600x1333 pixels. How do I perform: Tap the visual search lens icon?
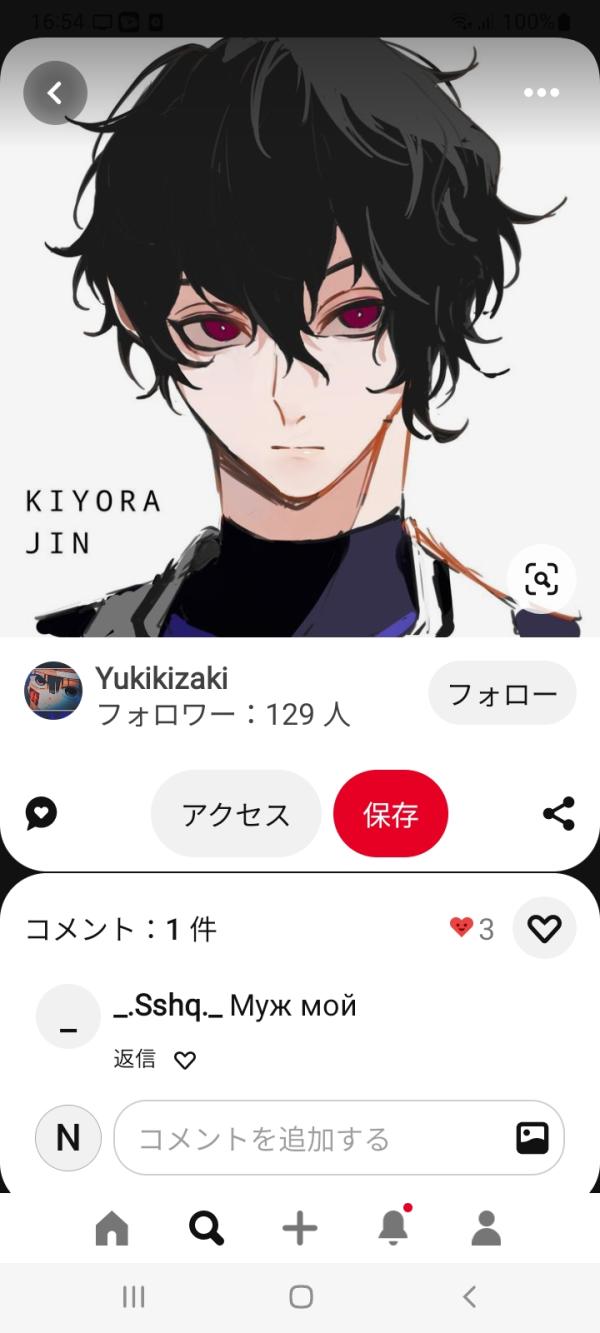pyautogui.click(x=541, y=579)
